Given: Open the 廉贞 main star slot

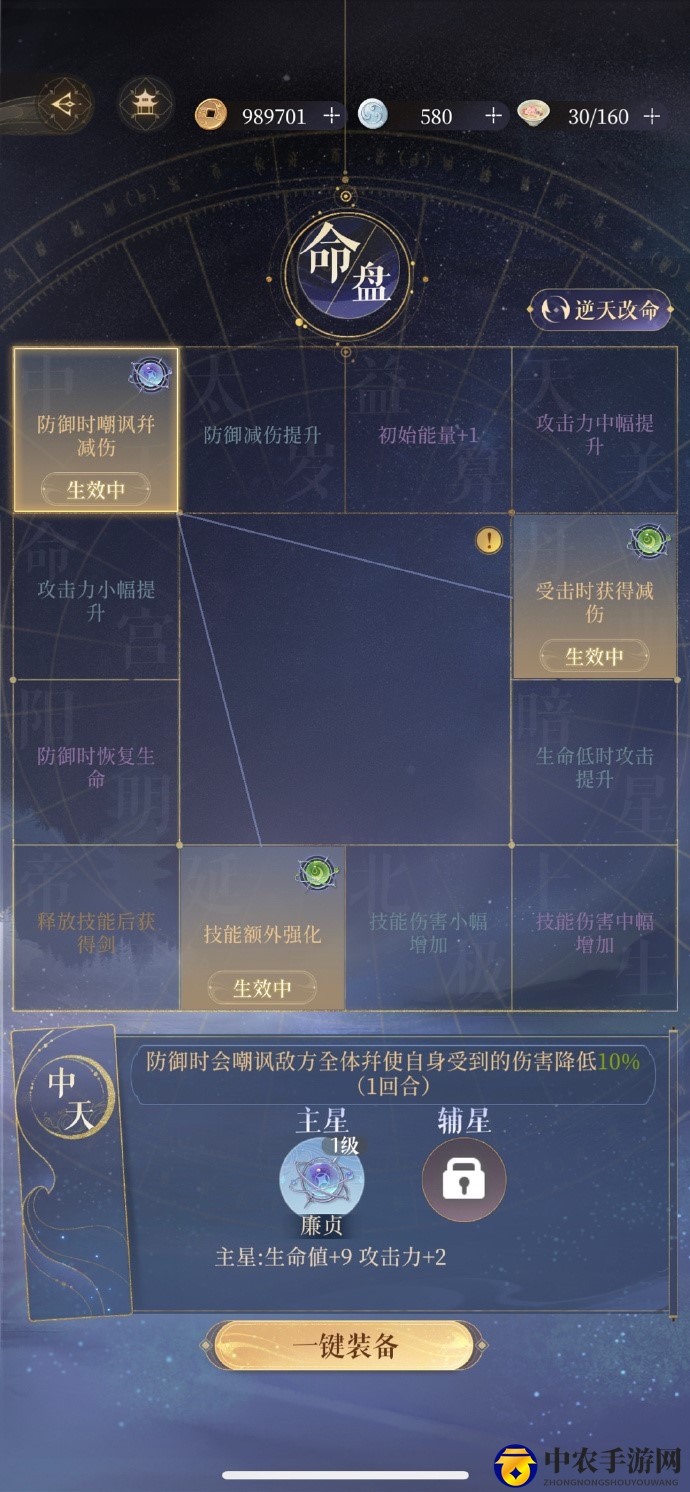Looking at the screenshot, I should point(322,1180).
